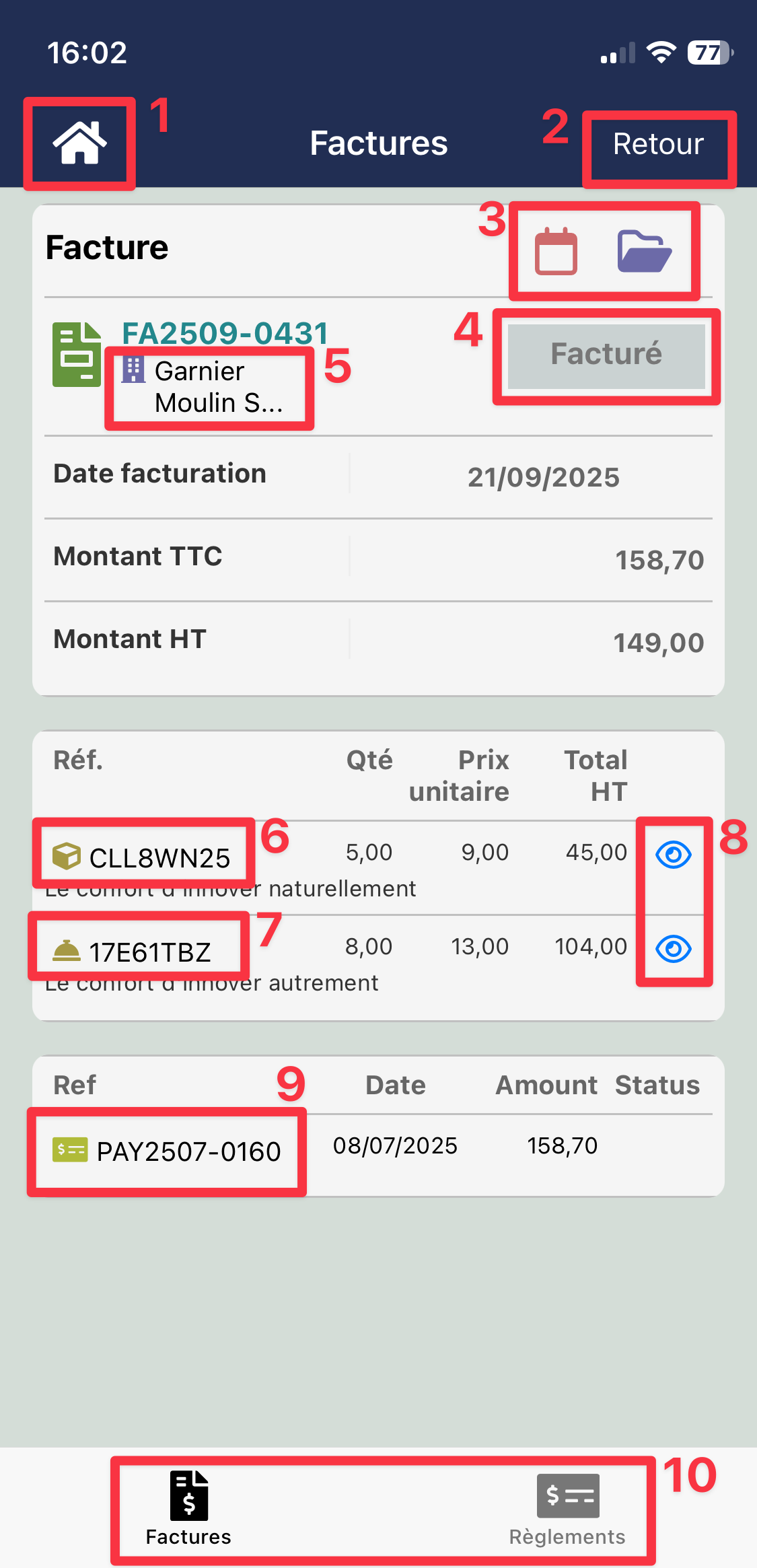757x1568 pixels.
Task: Switch to the Règlements tab
Action: click(x=567, y=1509)
